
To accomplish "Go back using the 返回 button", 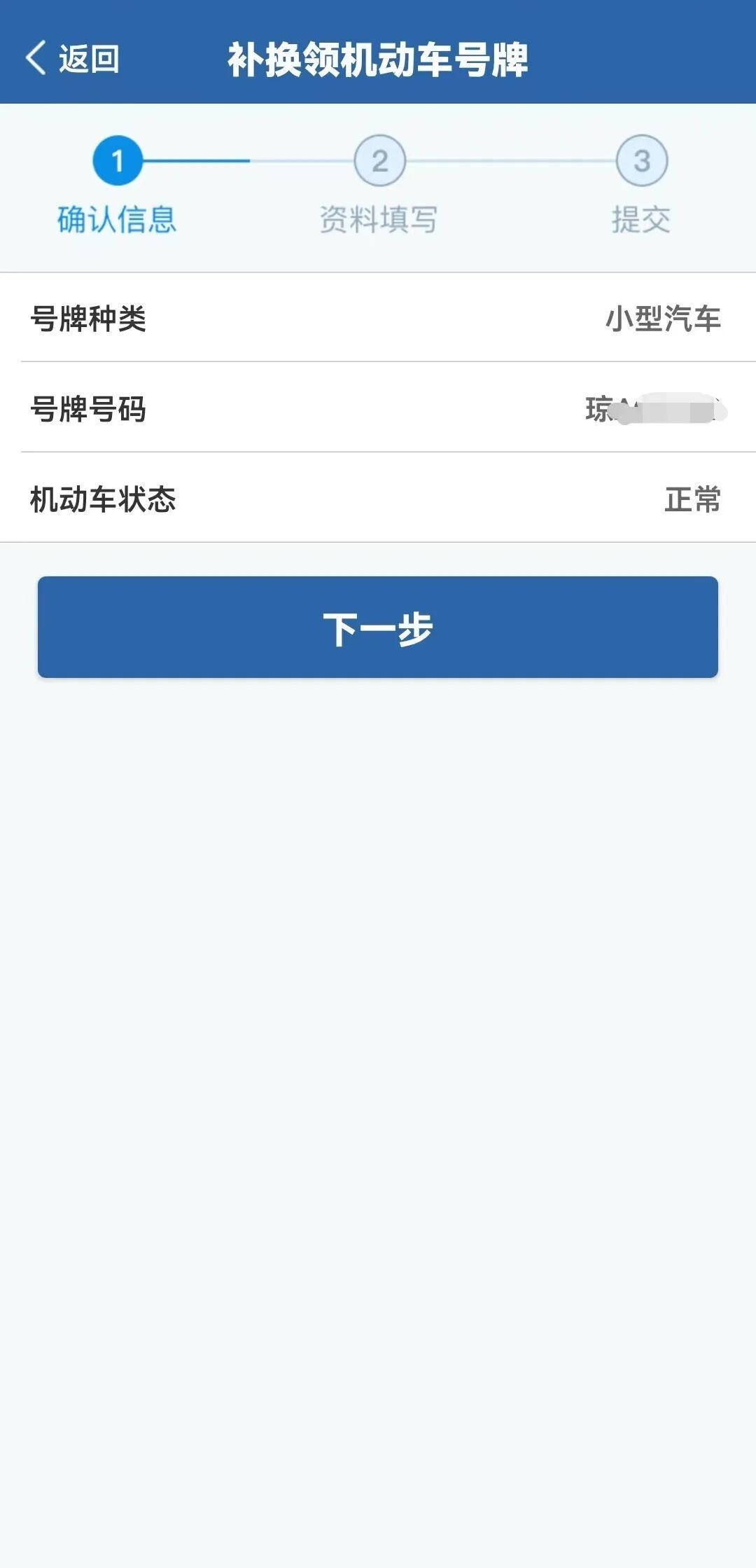I will [x=72, y=58].
